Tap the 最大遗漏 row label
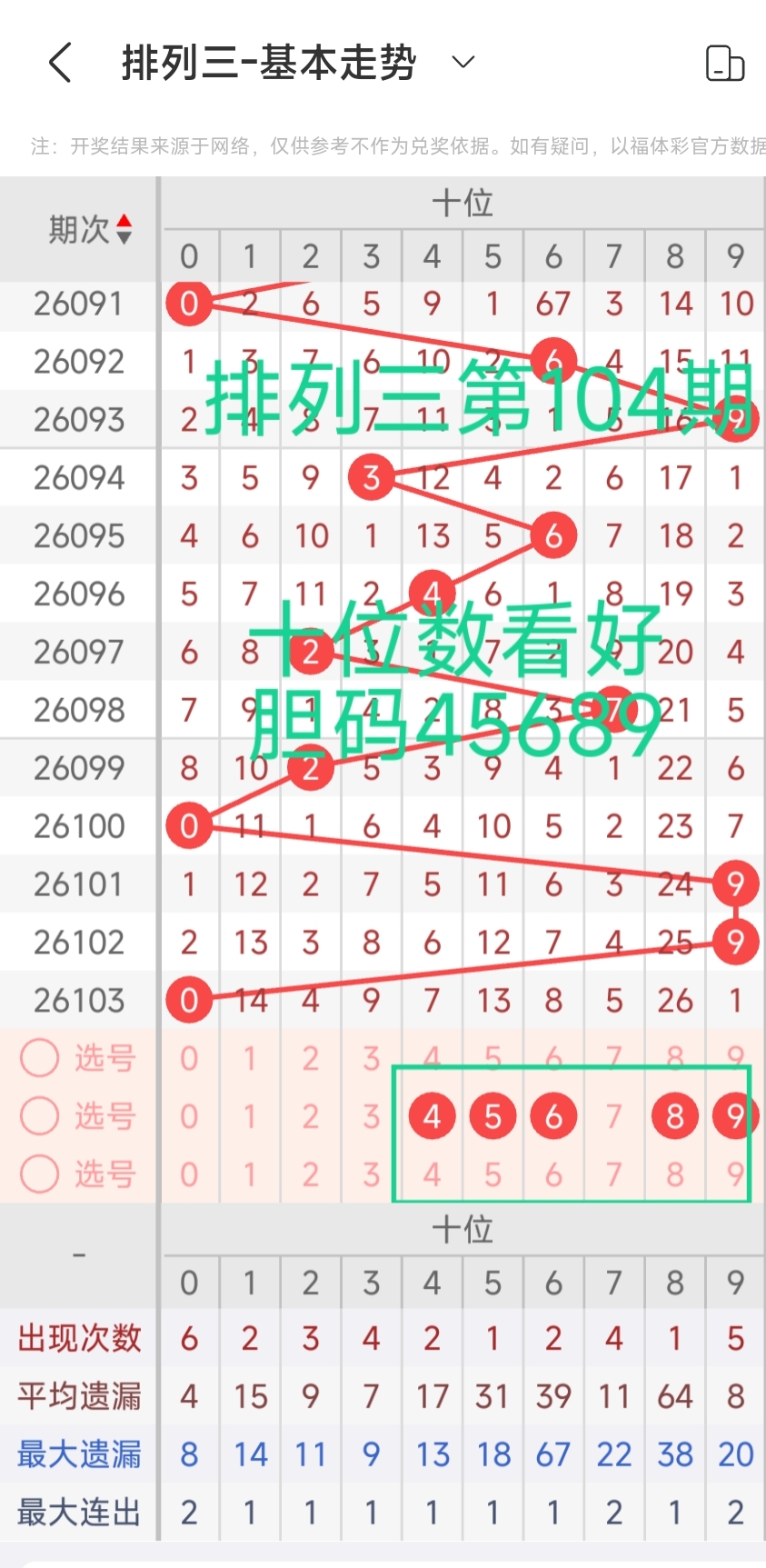Viewport: 766px width, 1568px height. point(78,1454)
